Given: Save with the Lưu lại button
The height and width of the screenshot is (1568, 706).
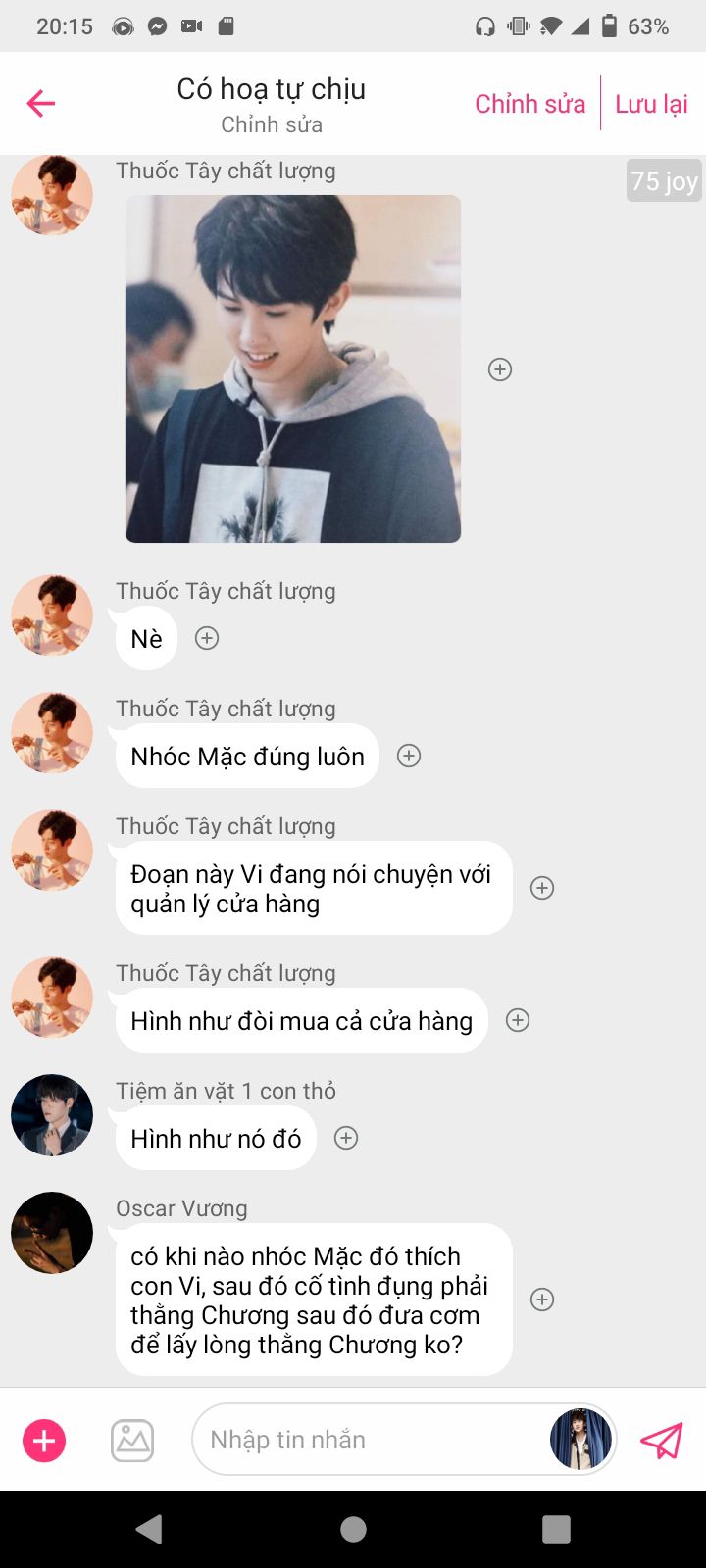Looking at the screenshot, I should pos(651,104).
